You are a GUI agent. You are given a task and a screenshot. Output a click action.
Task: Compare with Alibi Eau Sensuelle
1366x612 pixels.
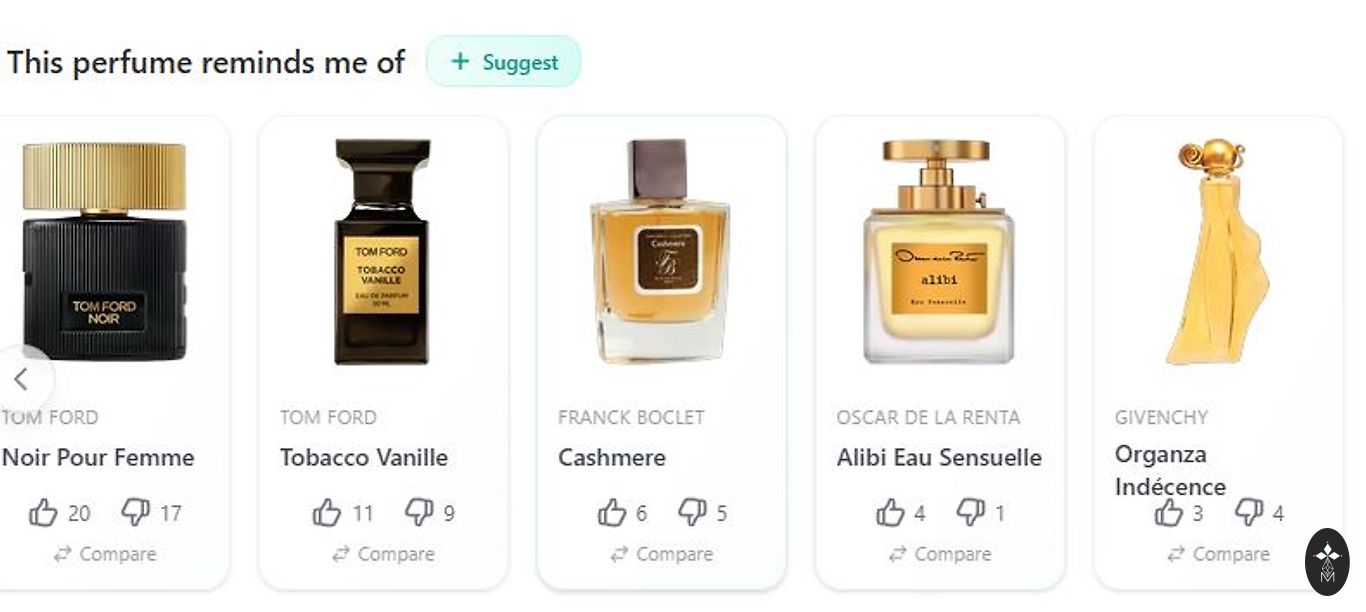point(940,554)
